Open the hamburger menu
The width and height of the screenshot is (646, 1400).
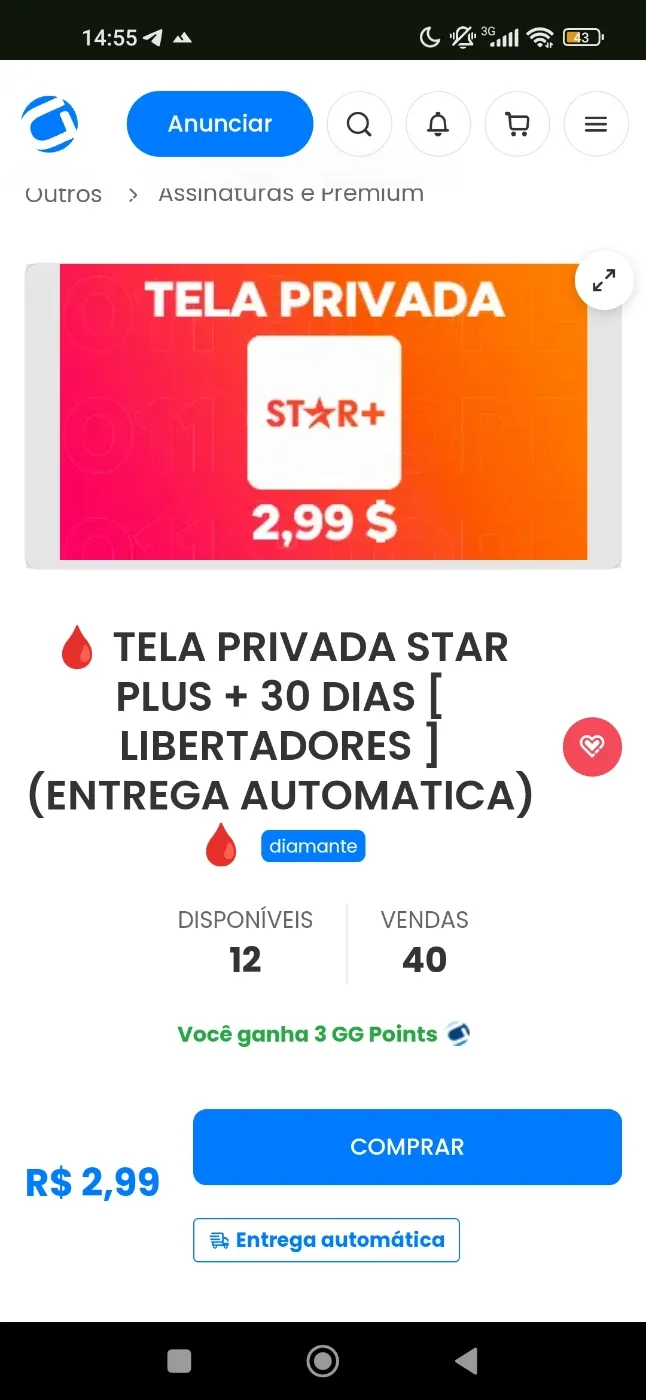click(x=596, y=124)
